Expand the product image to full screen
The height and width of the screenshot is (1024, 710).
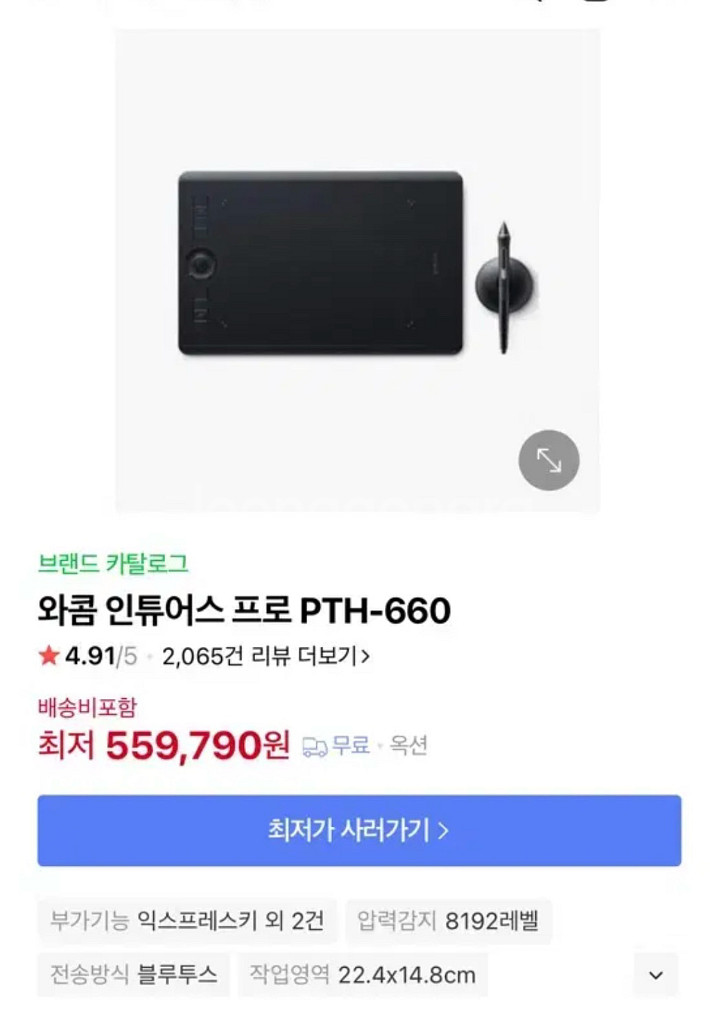pos(548,460)
